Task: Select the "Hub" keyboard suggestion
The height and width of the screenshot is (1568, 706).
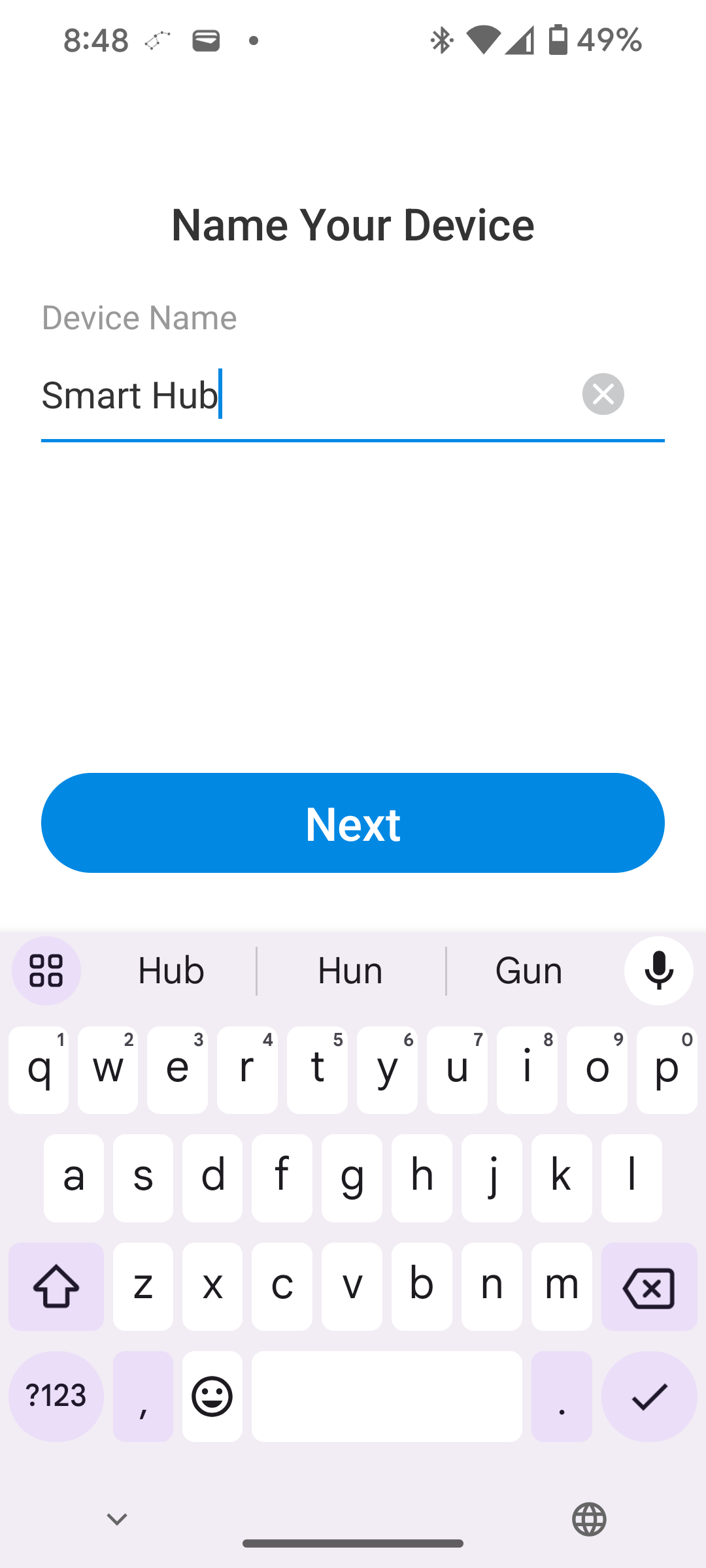Action: point(171,971)
